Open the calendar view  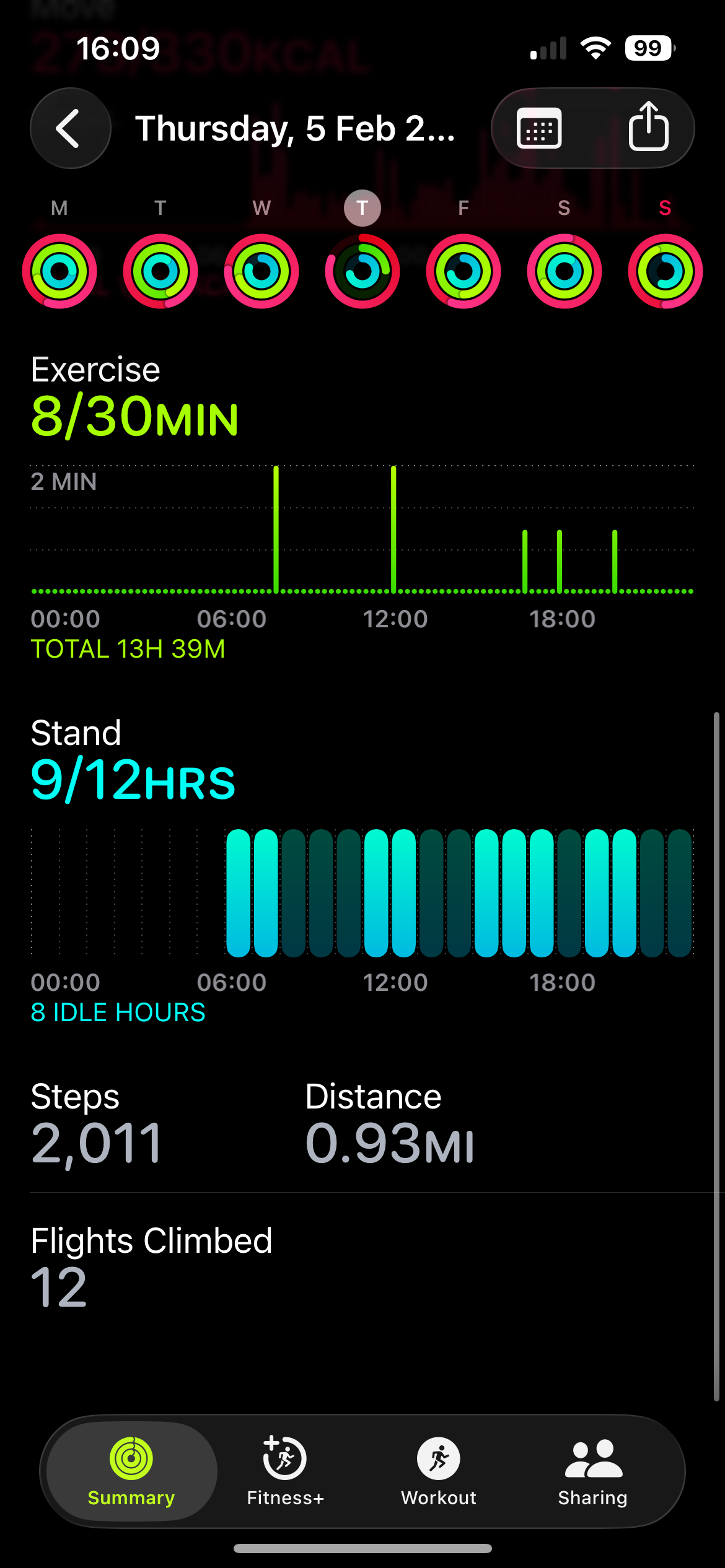[x=539, y=128]
